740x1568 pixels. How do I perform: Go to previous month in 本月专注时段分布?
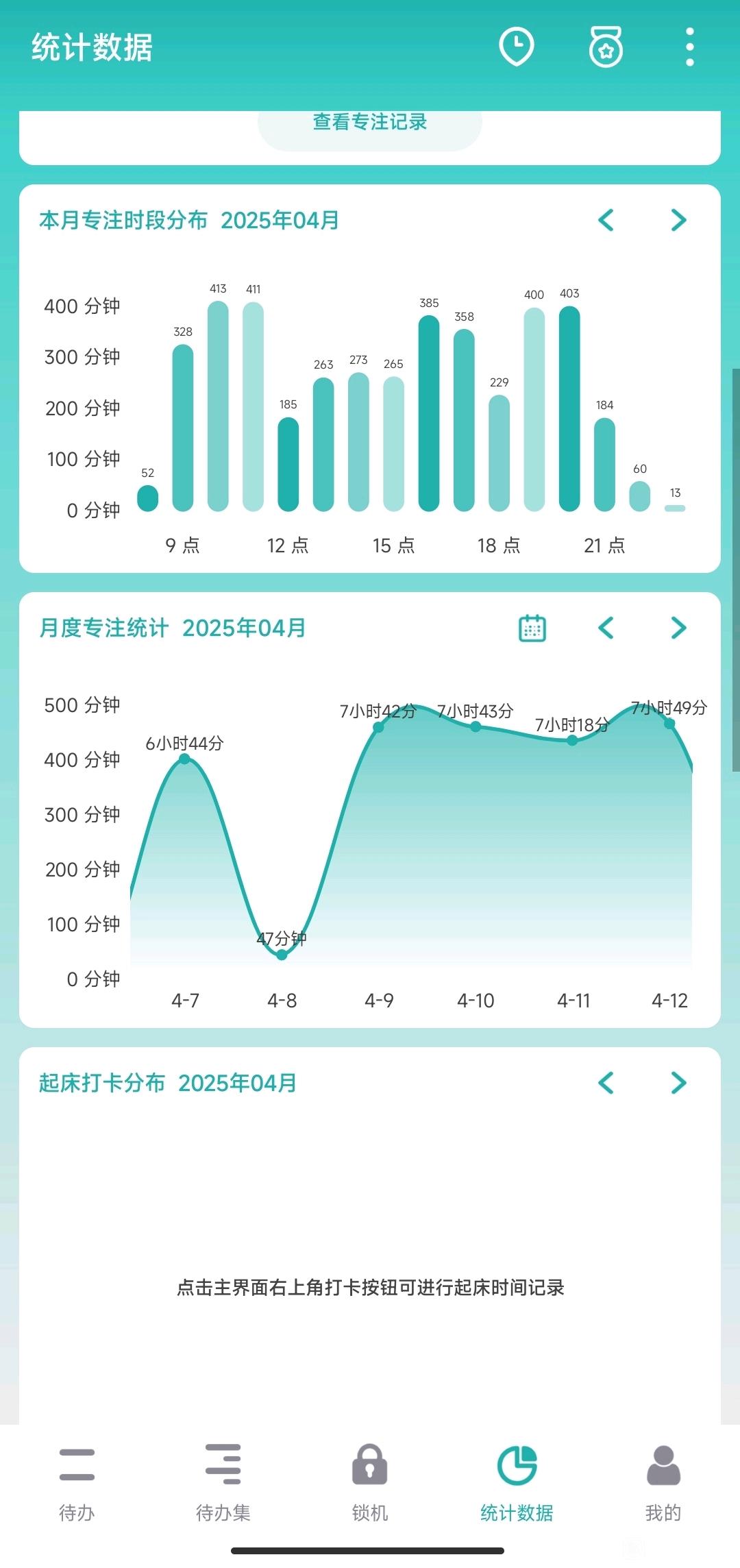coord(606,220)
